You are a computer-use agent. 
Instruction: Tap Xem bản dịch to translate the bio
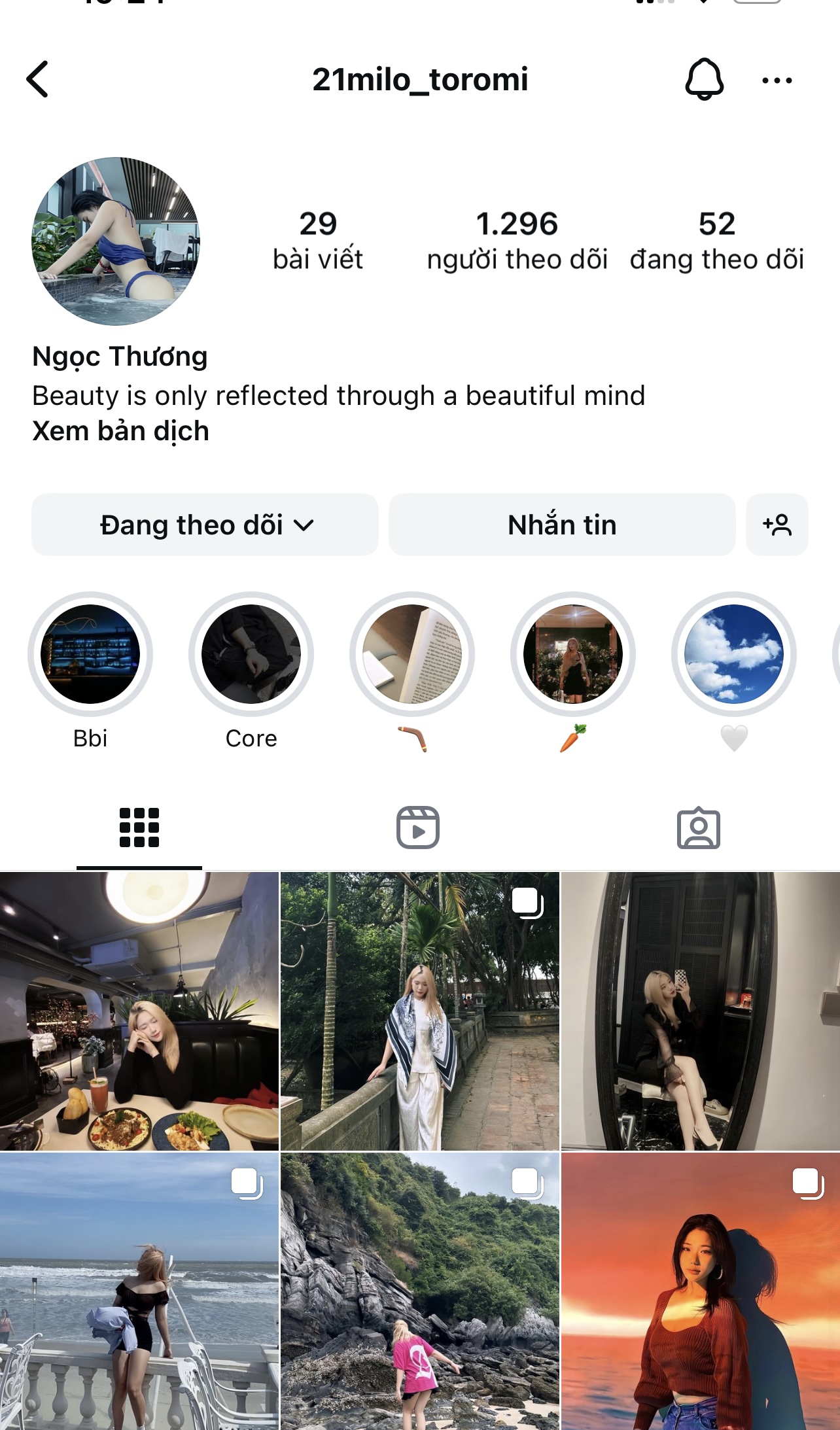pos(121,431)
